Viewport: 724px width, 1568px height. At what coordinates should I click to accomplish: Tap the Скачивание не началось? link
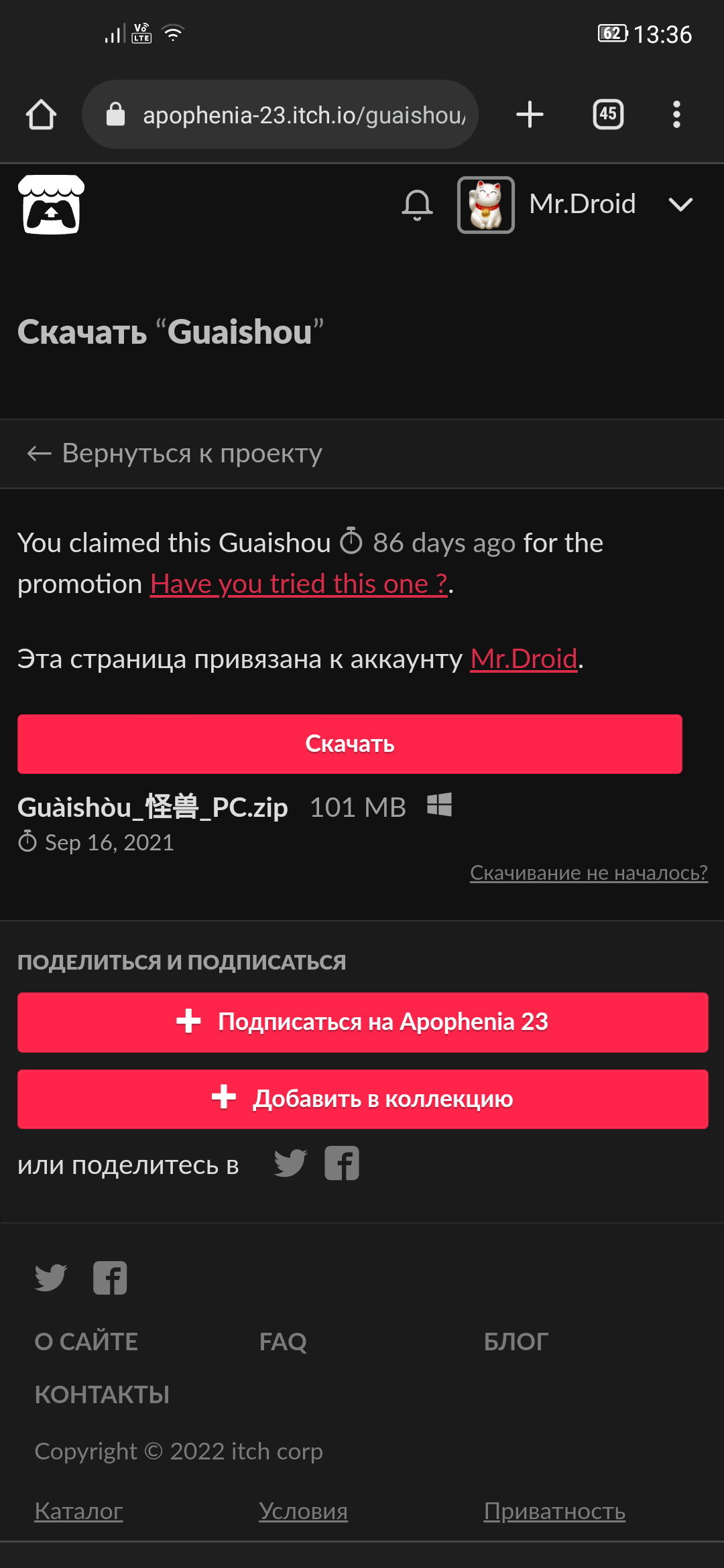pyautogui.click(x=588, y=872)
